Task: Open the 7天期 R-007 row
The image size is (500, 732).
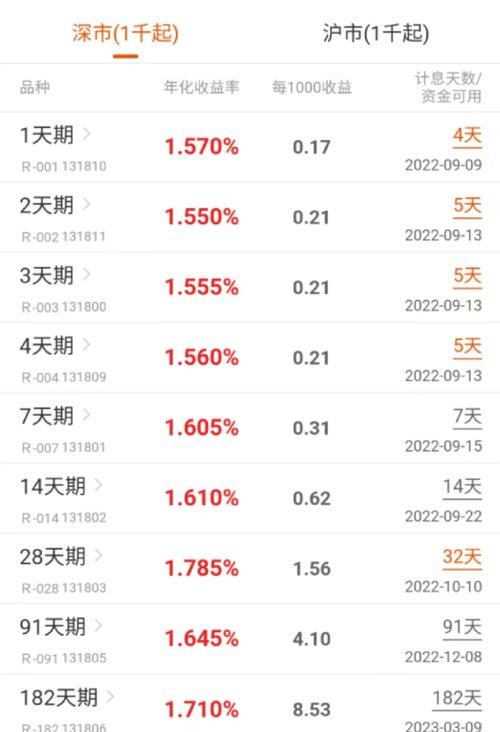Action: coord(250,429)
